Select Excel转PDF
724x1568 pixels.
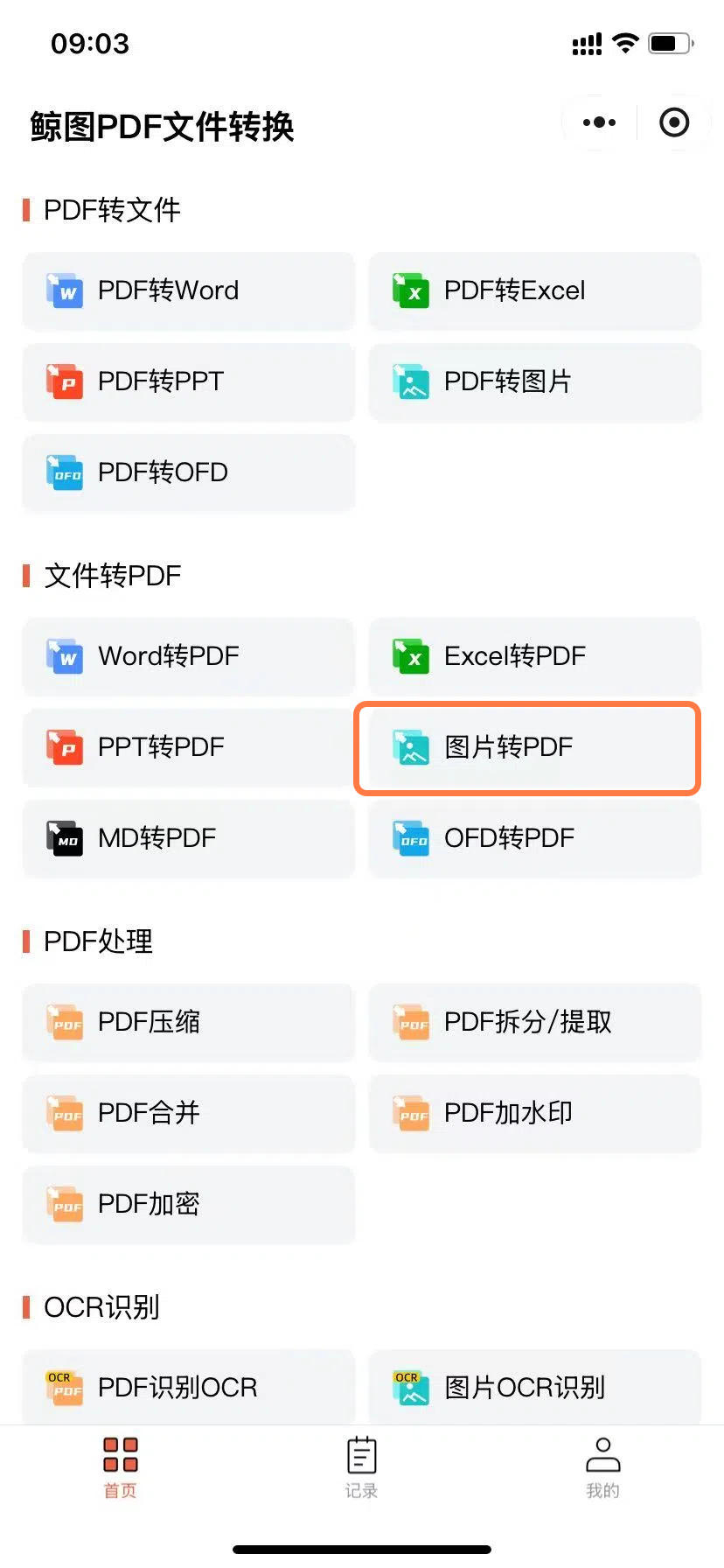tap(535, 656)
